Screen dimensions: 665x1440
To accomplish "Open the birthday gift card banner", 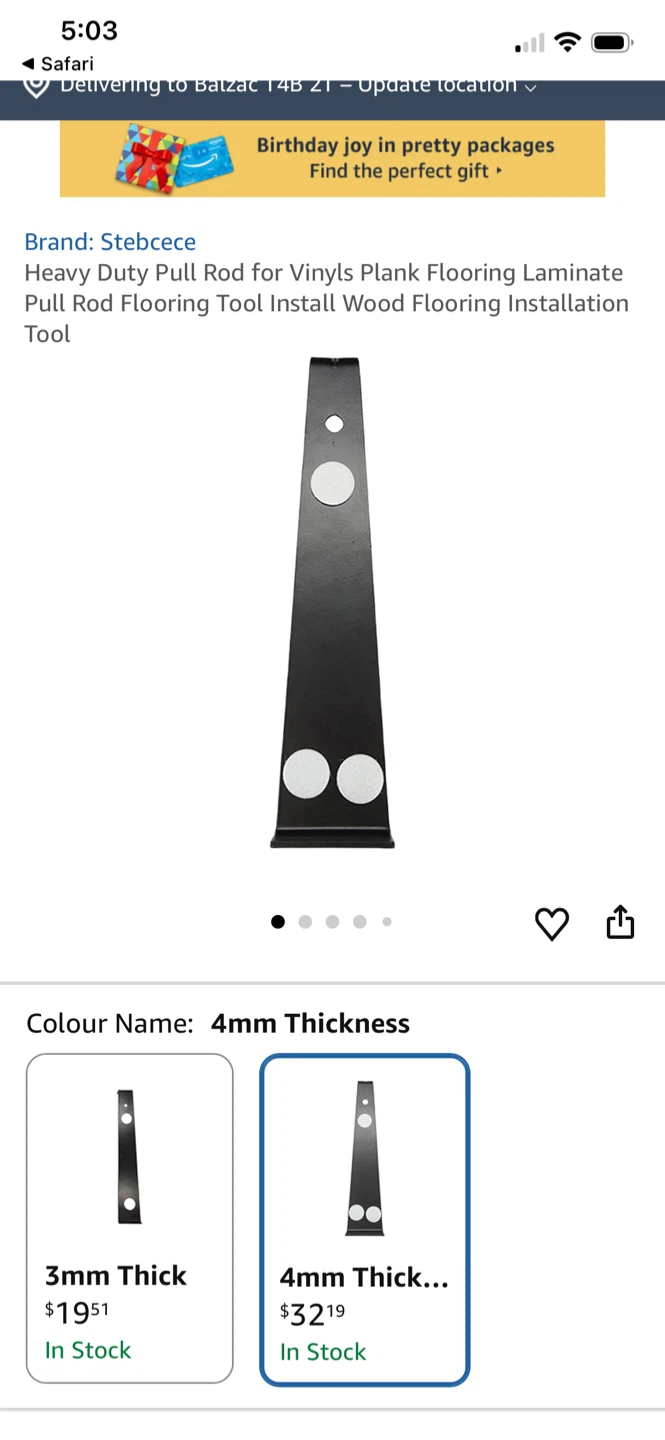I will tap(332, 158).
